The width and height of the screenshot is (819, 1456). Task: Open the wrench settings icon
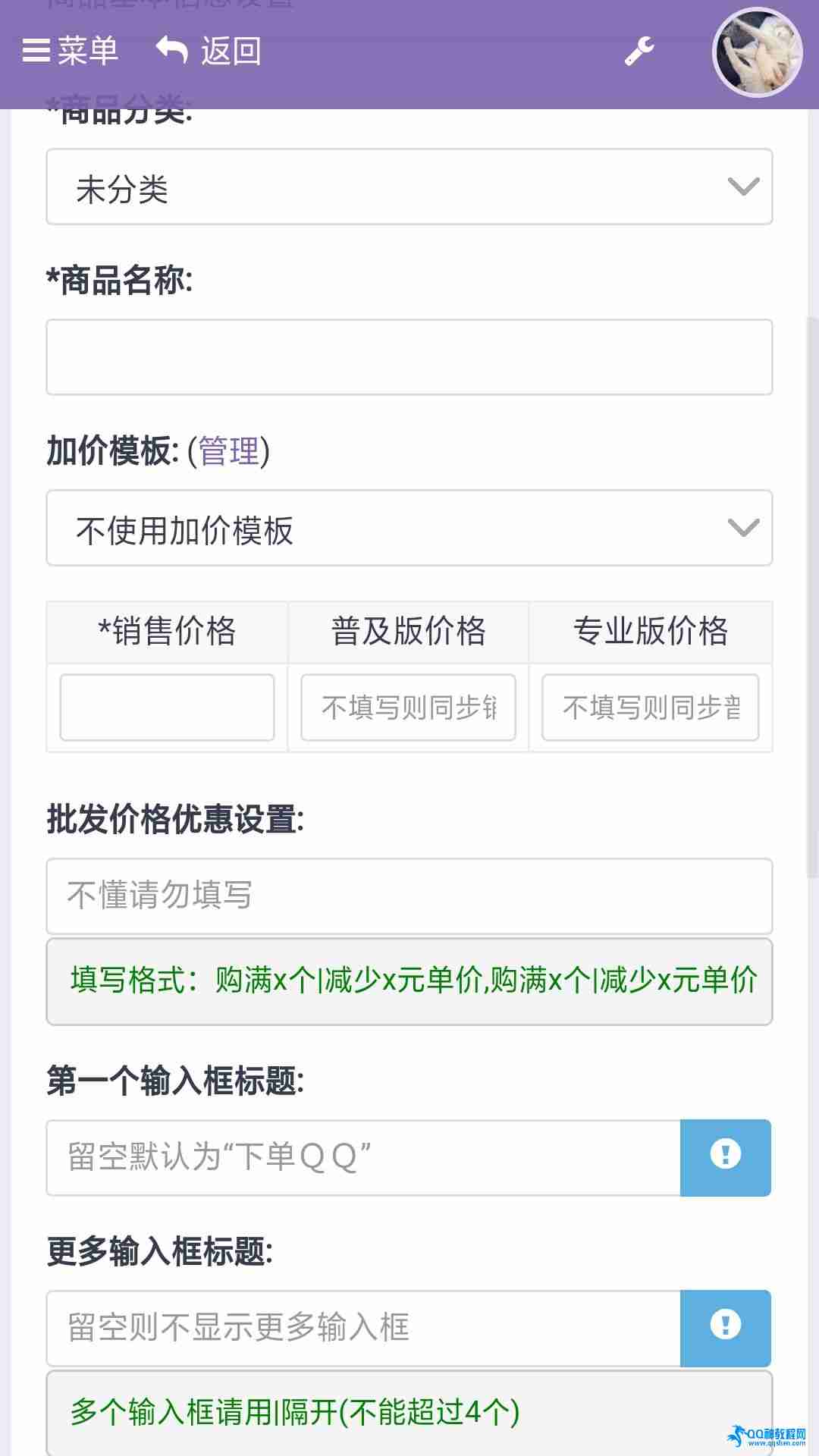point(639,52)
